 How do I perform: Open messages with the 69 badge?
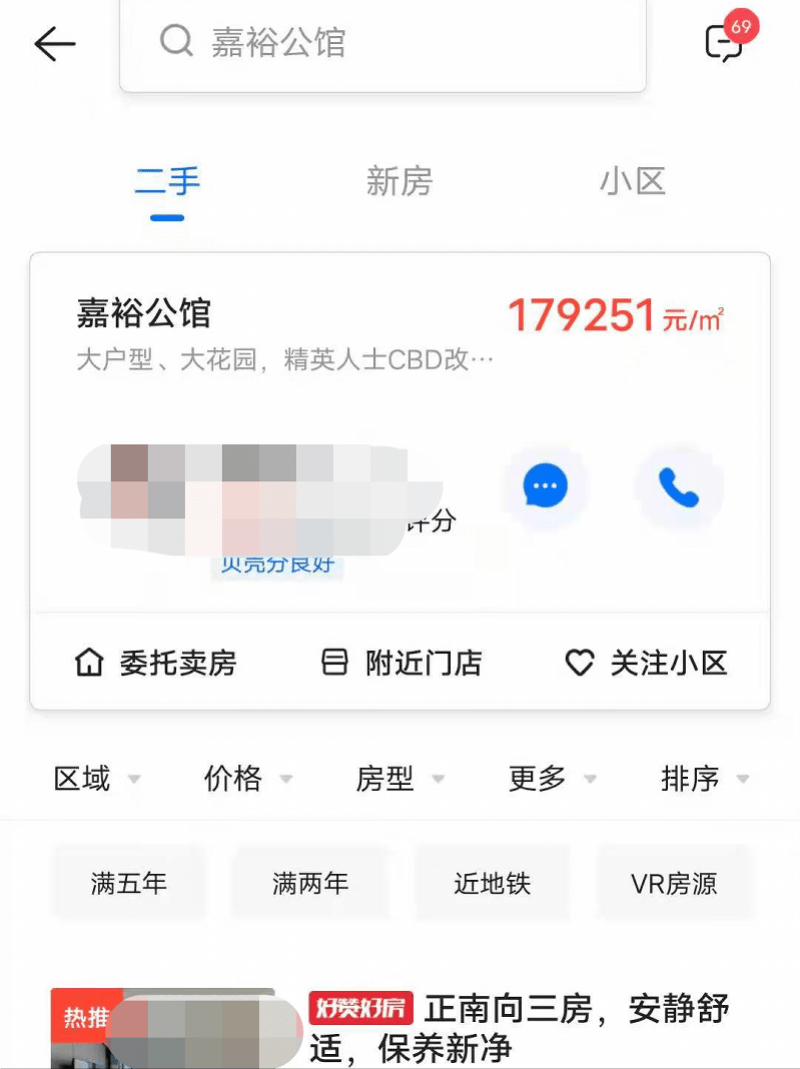[726, 42]
